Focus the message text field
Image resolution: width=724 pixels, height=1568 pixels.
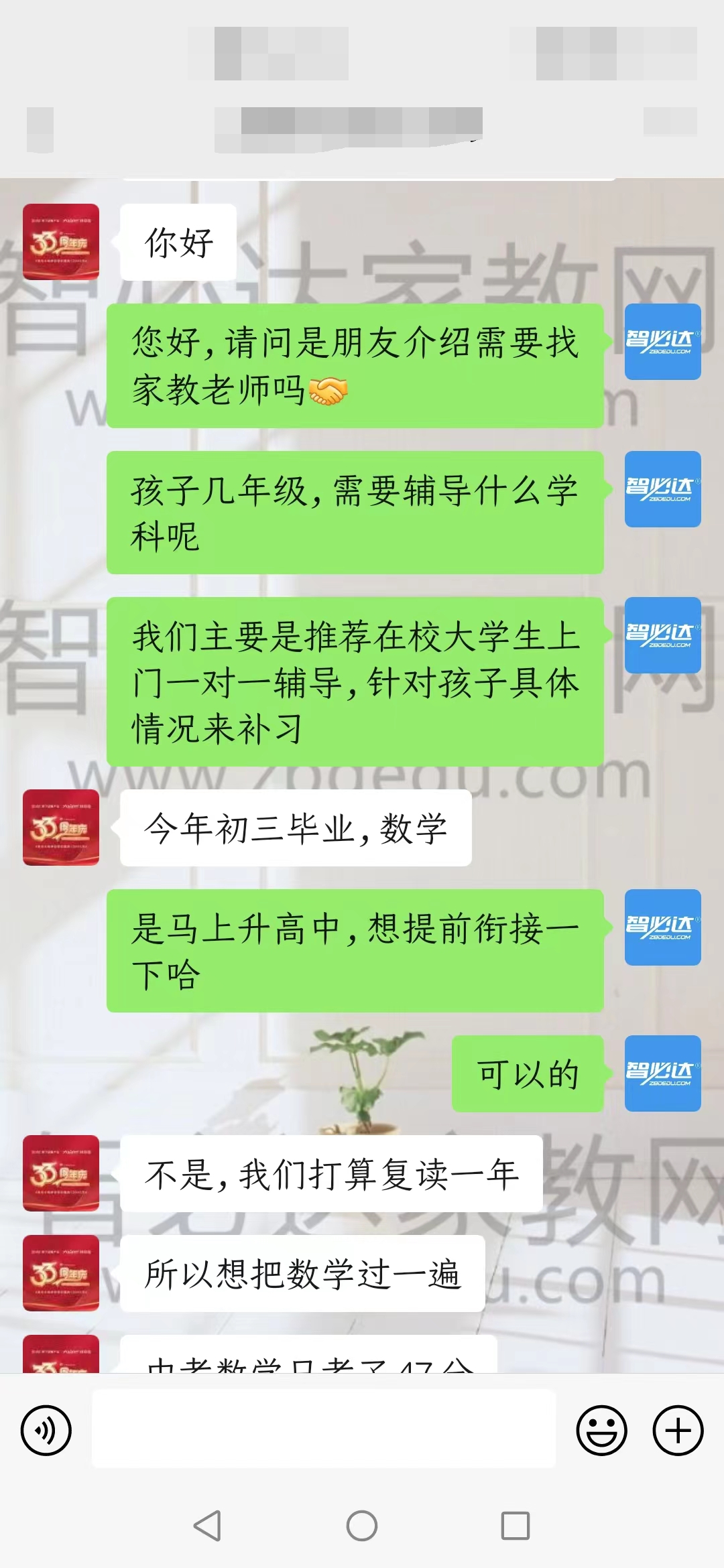(x=323, y=1429)
